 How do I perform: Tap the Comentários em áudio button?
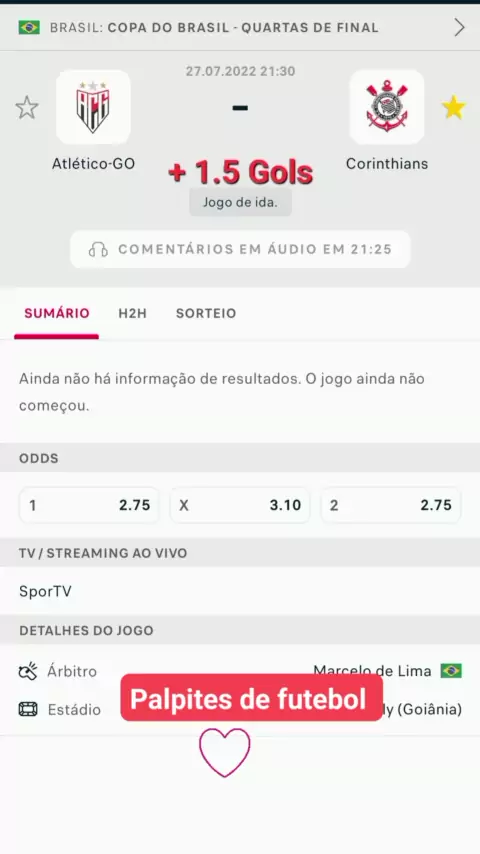click(x=240, y=249)
